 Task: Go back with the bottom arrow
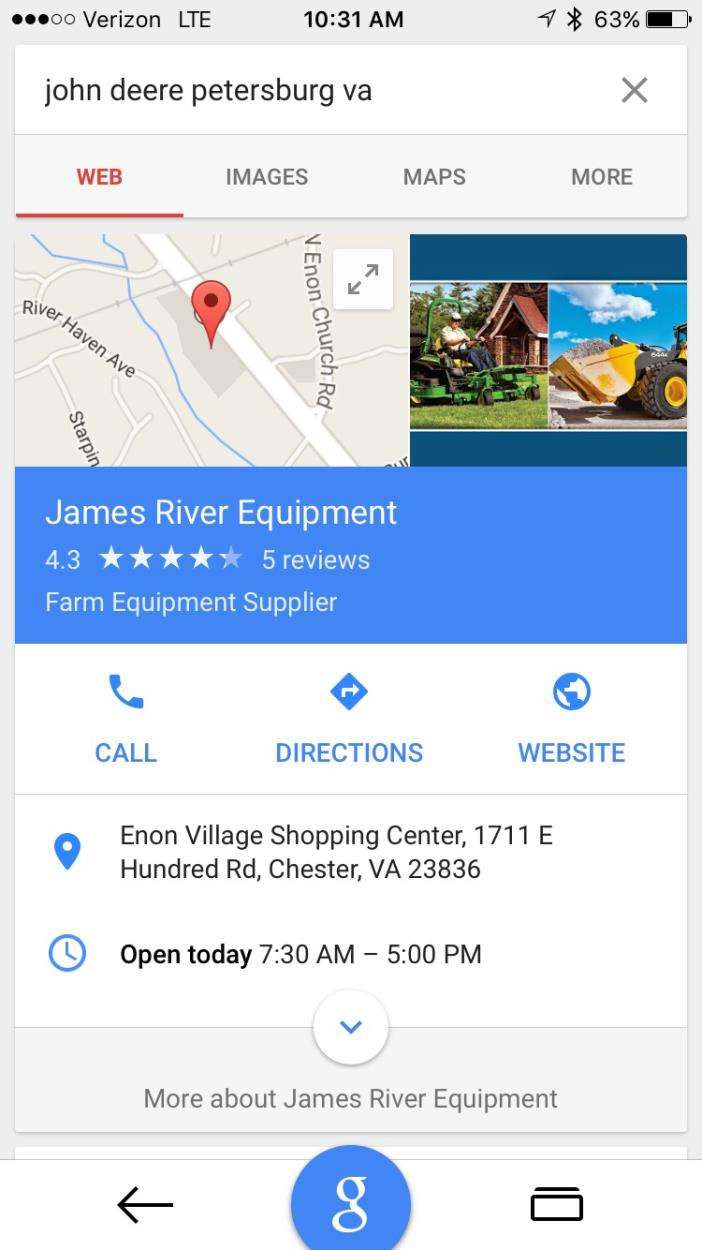tap(145, 1205)
